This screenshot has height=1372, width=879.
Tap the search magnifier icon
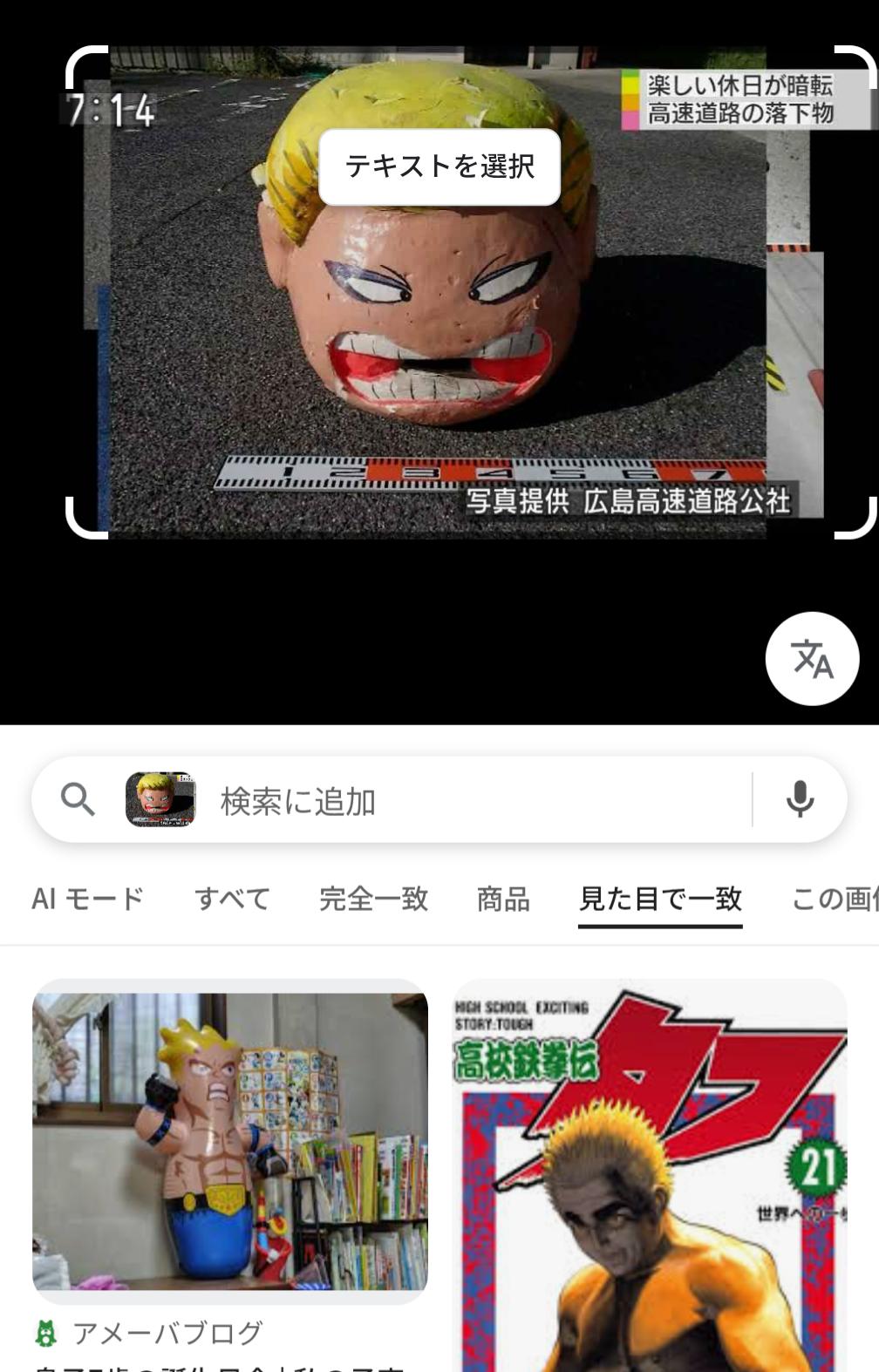(x=78, y=799)
